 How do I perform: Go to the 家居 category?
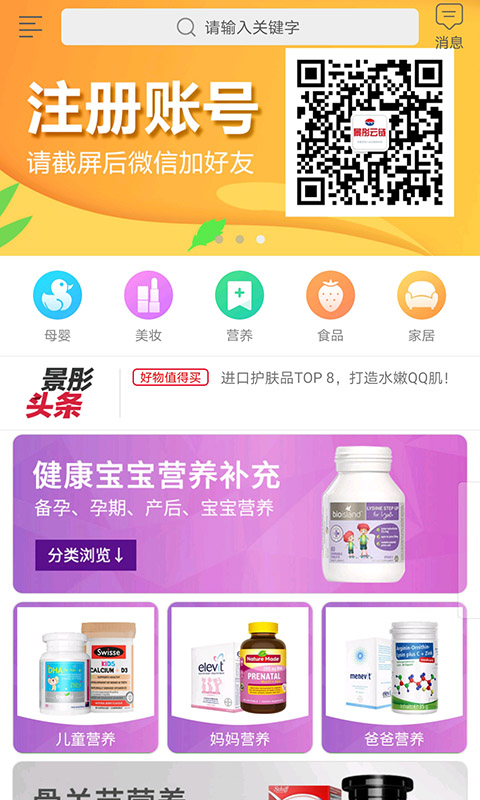pos(421,306)
